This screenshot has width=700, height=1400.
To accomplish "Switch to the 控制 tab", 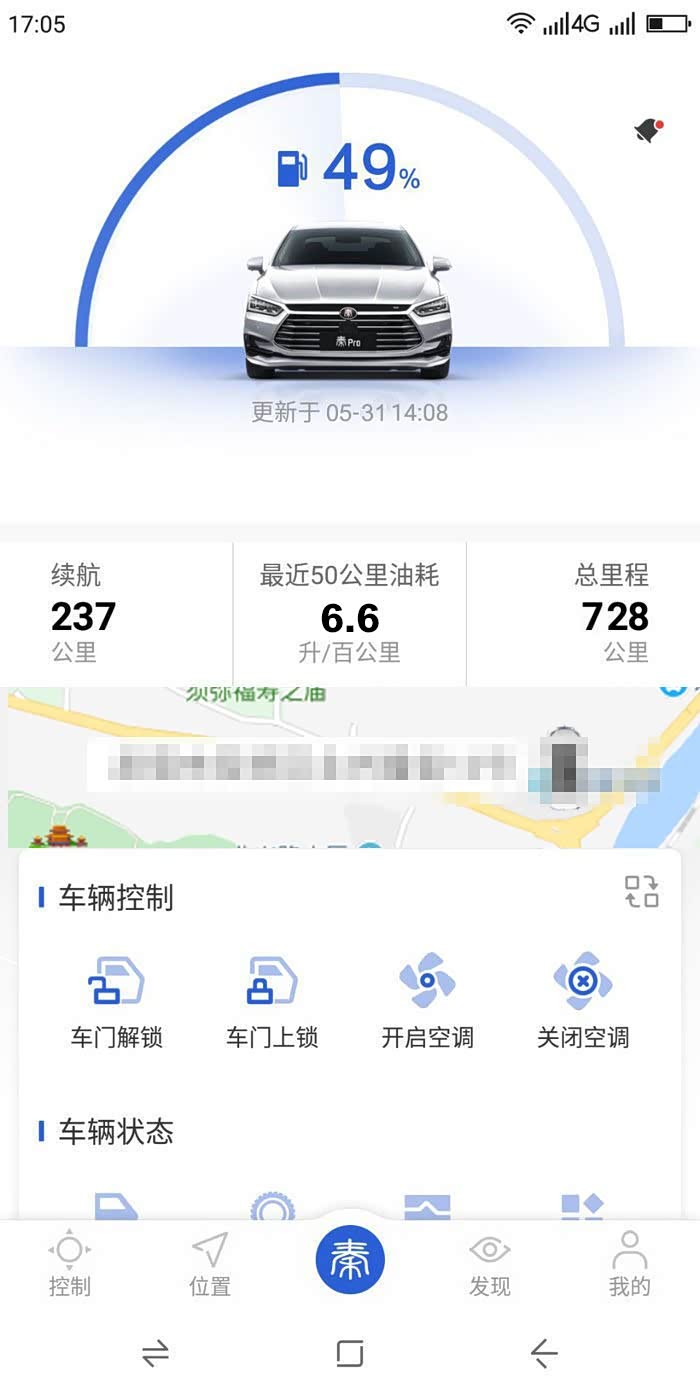I will point(69,1263).
